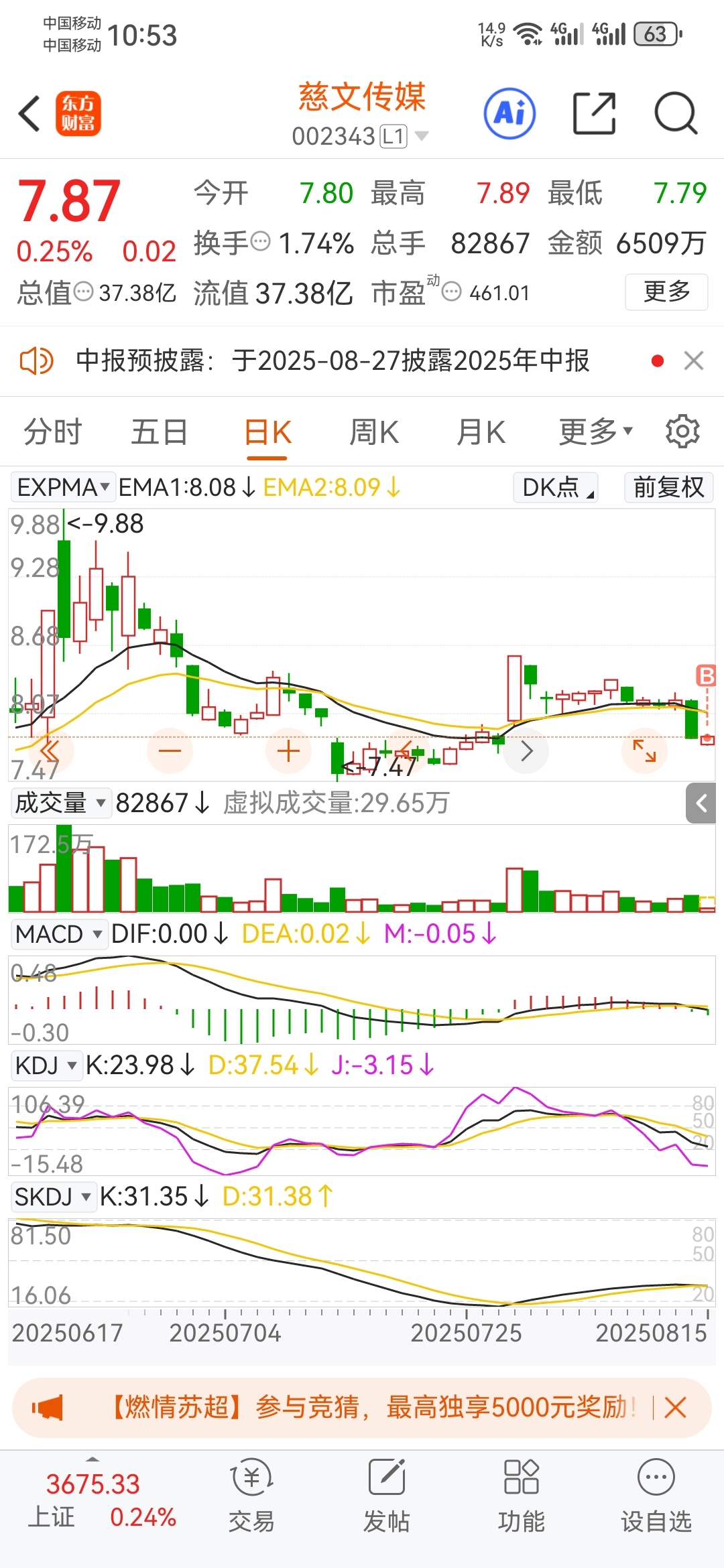Tap the DK点 option

click(556, 487)
